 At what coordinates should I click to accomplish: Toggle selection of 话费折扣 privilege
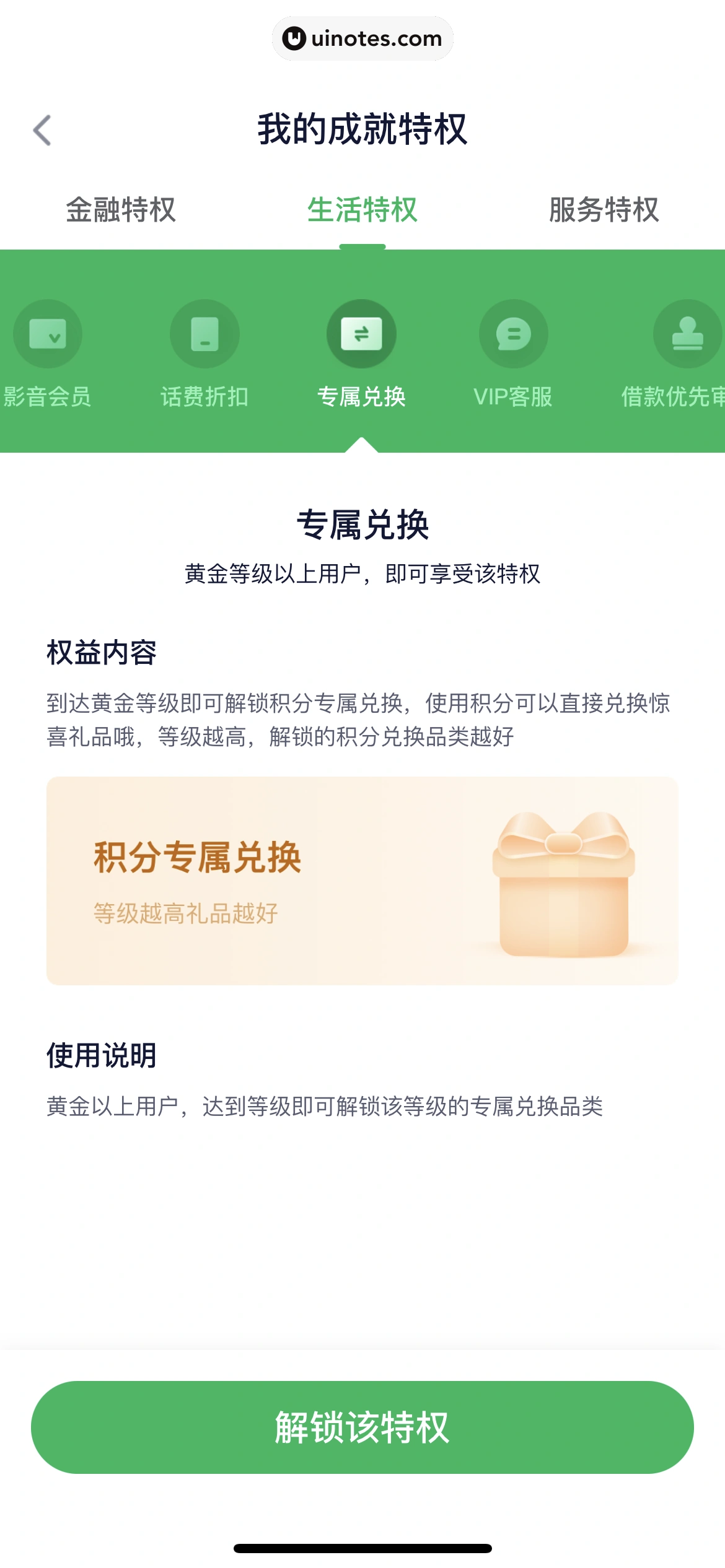tap(204, 333)
